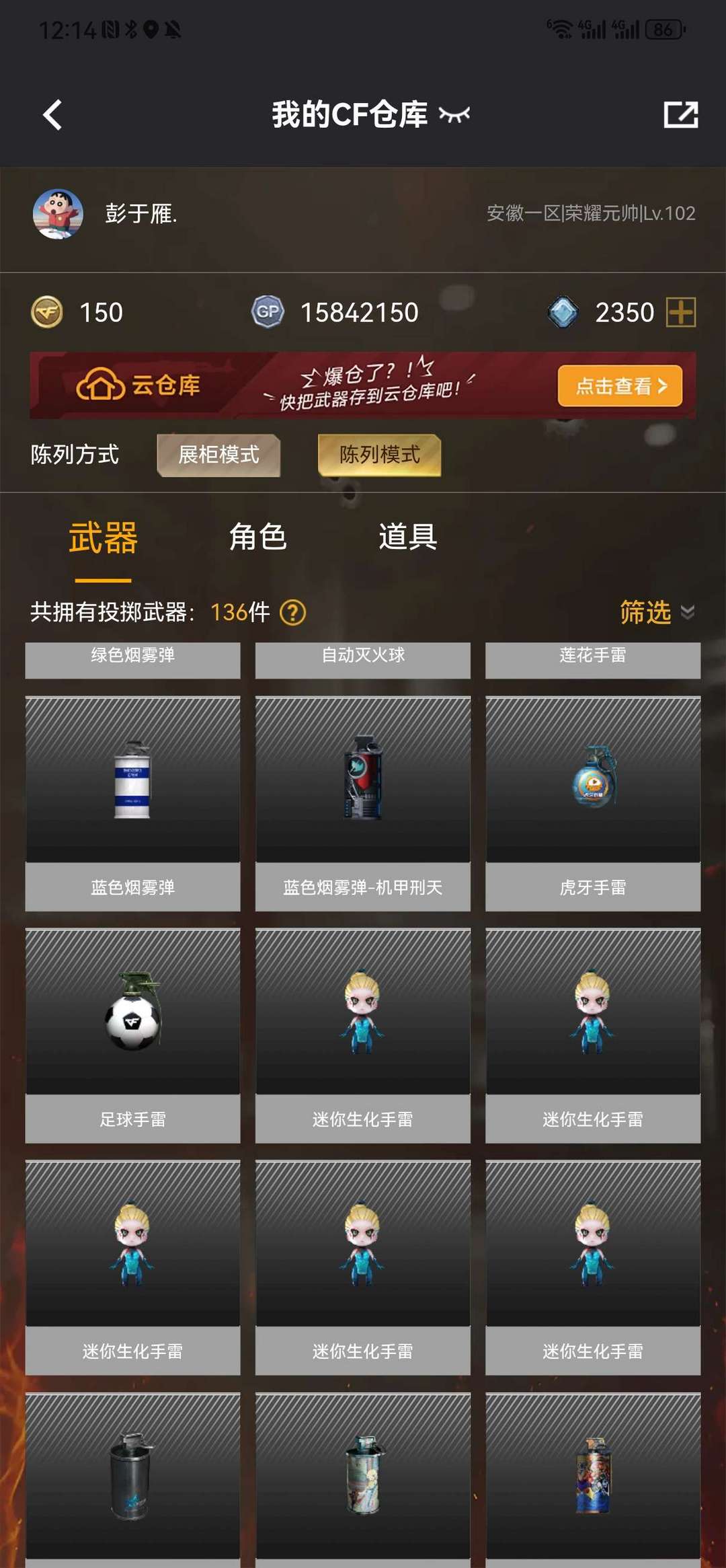Image resolution: width=726 pixels, height=1568 pixels.
Task: Tap 点击查看 on the 云仓库 banner
Action: [620, 386]
